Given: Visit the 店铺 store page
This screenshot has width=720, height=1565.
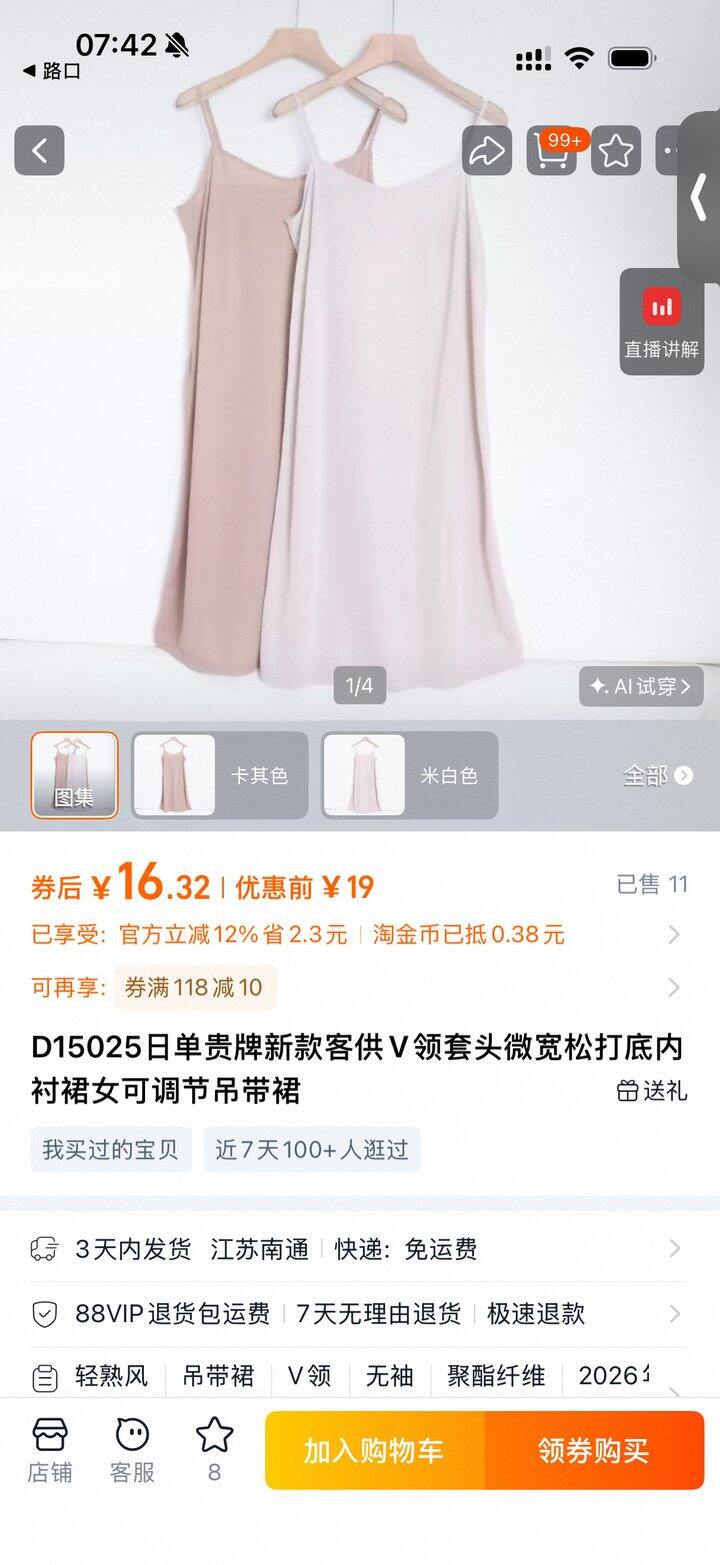Looking at the screenshot, I should tap(49, 1449).
